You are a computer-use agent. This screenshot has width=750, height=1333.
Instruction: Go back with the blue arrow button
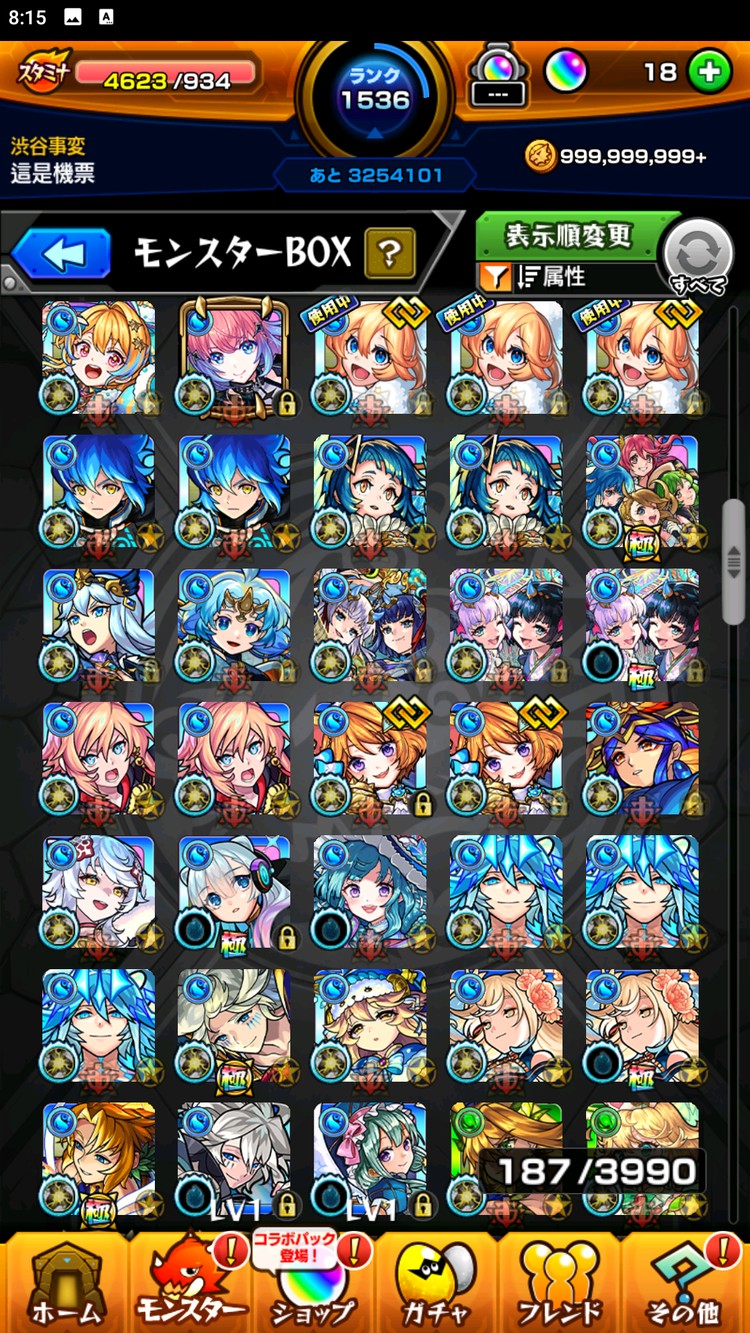click(62, 253)
